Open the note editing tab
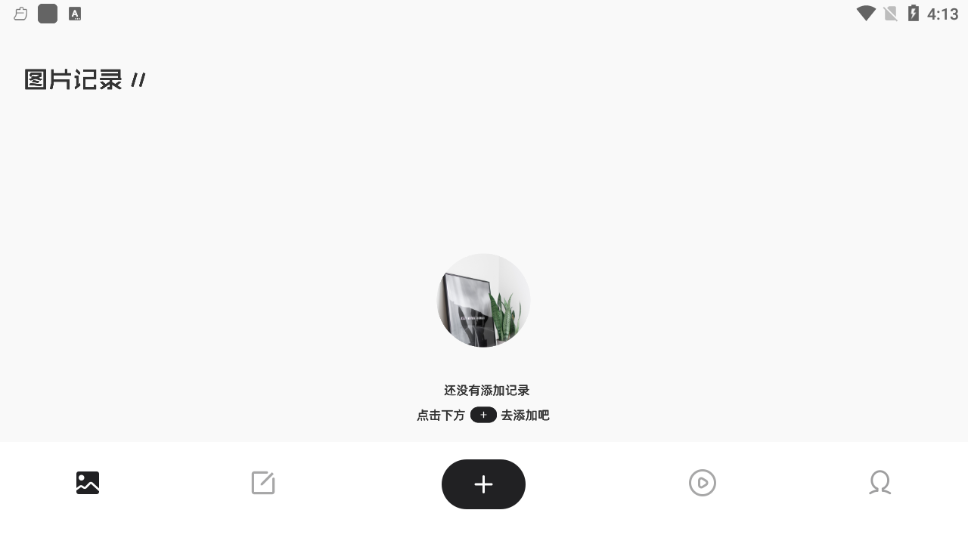 click(263, 483)
